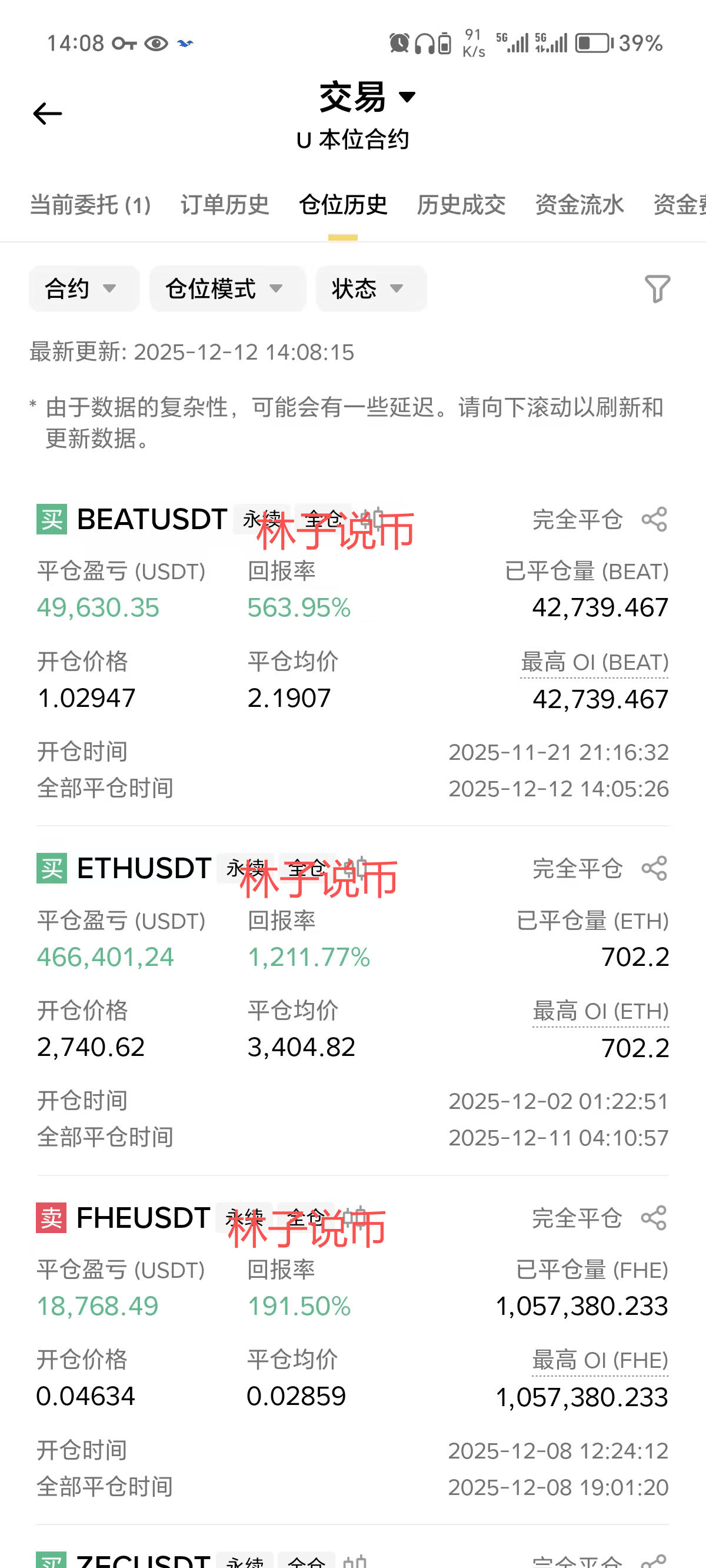Go back using the arrow icon
This screenshot has height=1568, width=706.
pyautogui.click(x=48, y=114)
